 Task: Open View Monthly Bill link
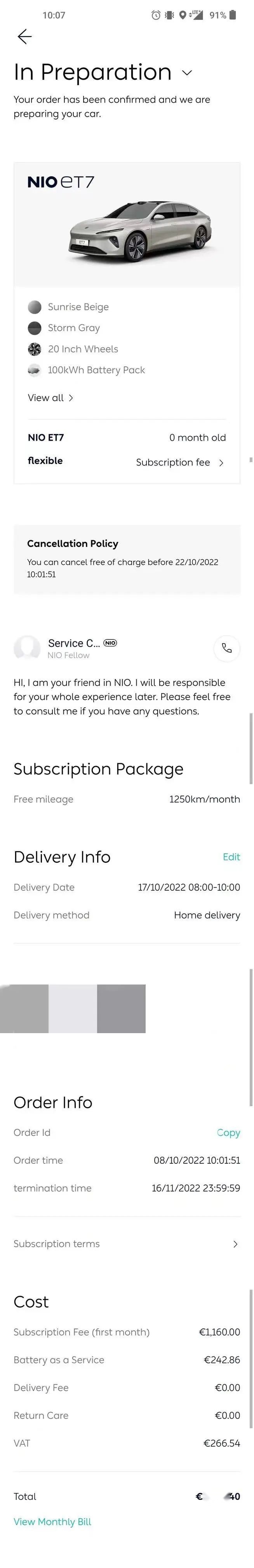(52, 1522)
